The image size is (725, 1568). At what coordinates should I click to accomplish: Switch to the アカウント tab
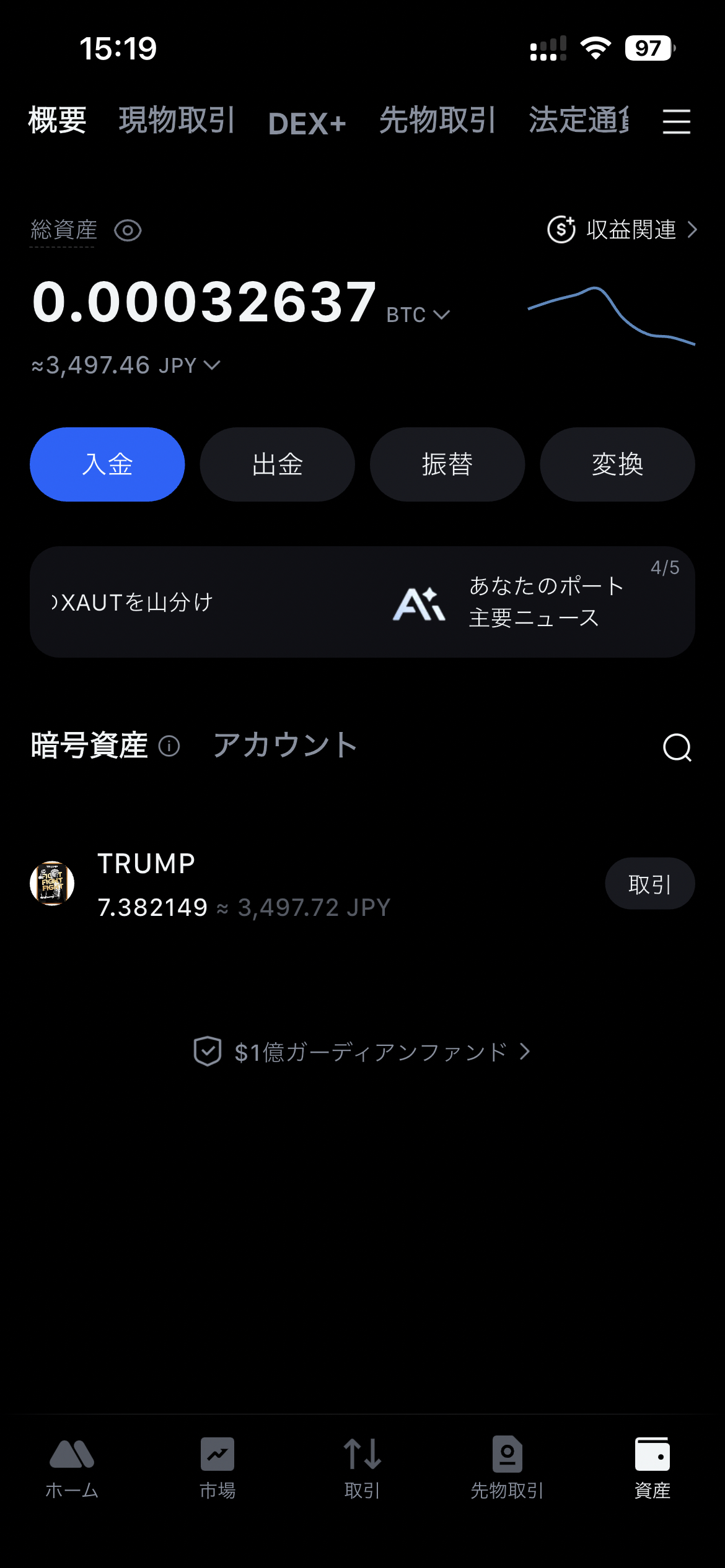pos(285,745)
